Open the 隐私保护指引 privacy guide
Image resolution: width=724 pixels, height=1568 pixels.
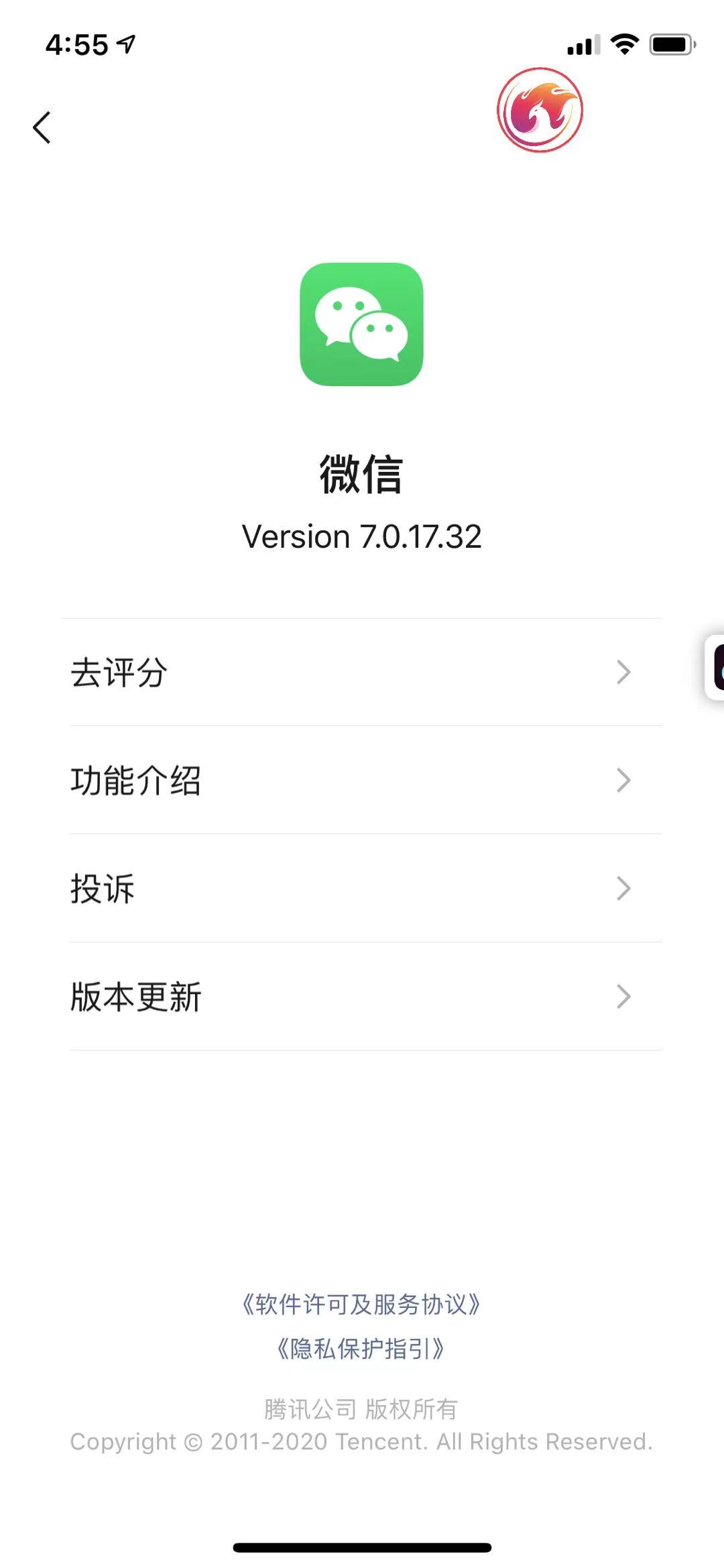(x=362, y=1348)
